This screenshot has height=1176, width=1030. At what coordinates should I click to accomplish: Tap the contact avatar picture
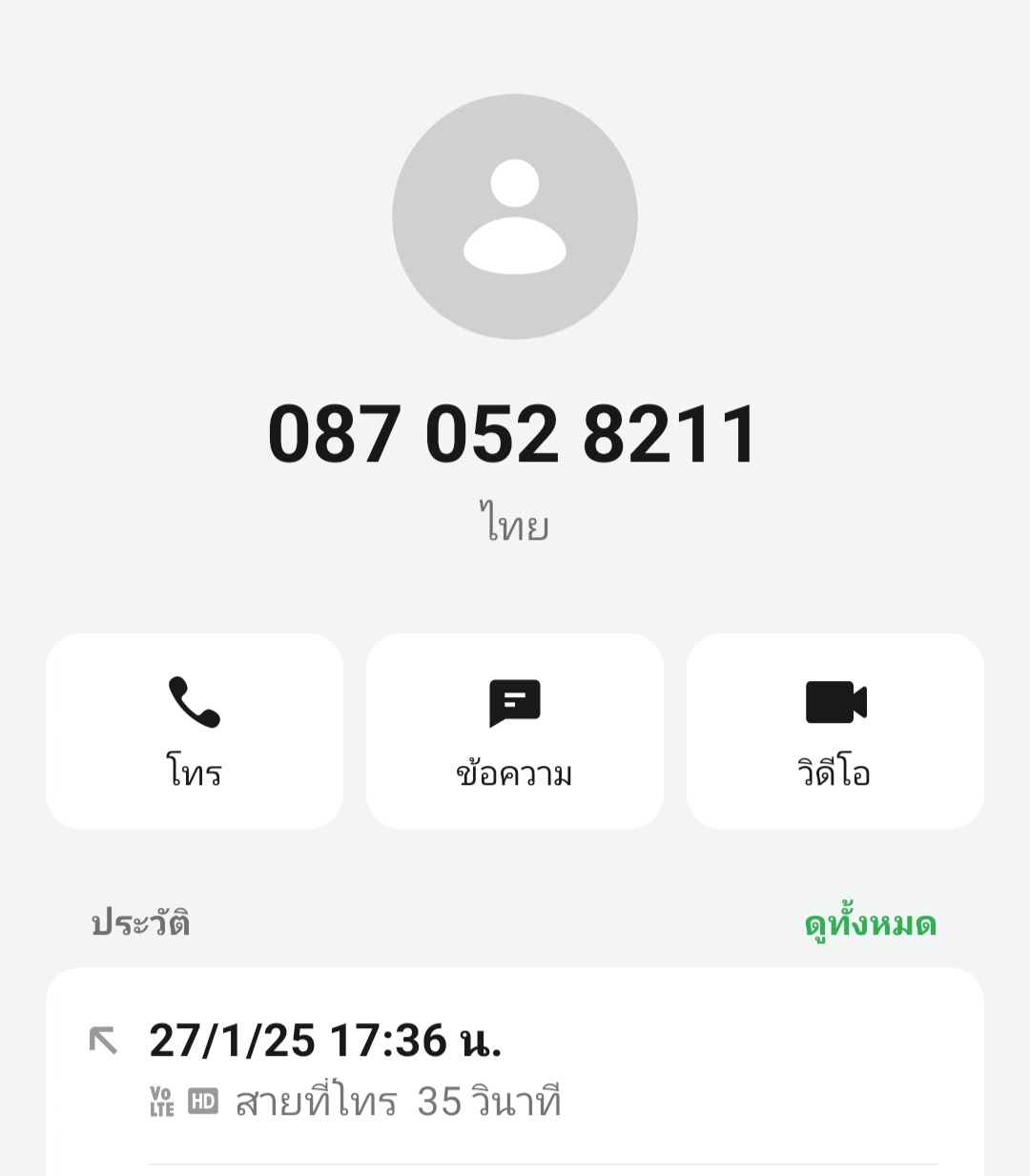tap(515, 217)
